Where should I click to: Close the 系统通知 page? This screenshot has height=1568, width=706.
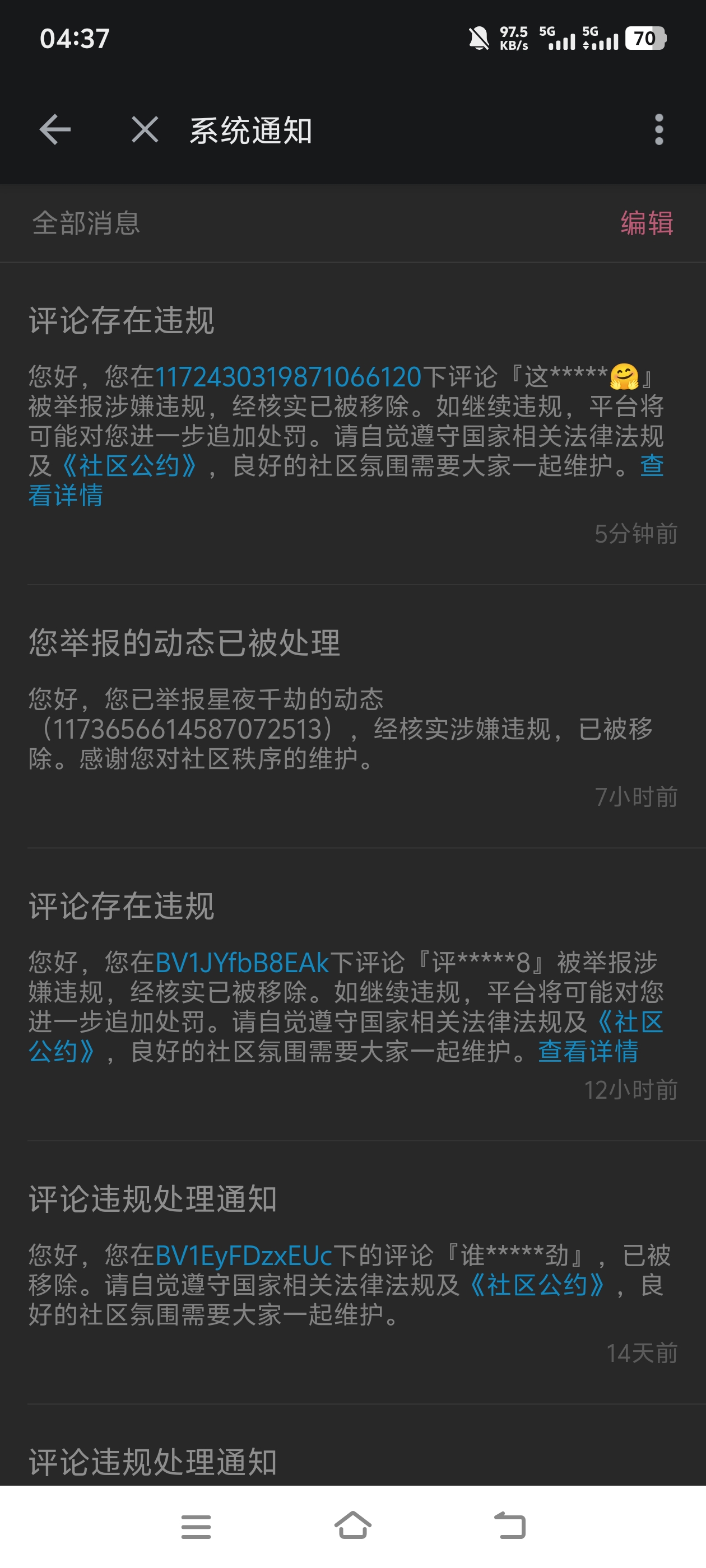coord(145,130)
